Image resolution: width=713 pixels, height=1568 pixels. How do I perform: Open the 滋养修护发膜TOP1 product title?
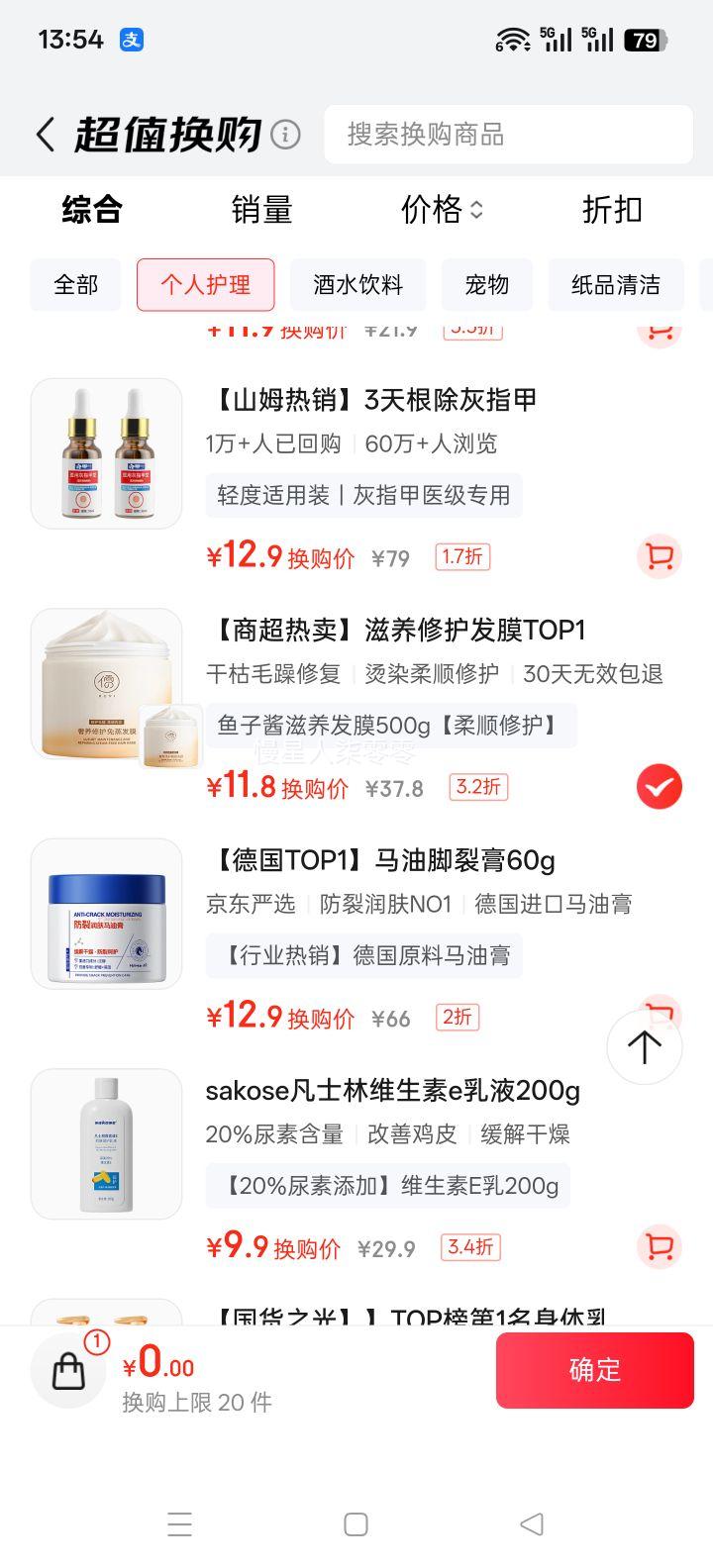pyautogui.click(x=398, y=629)
